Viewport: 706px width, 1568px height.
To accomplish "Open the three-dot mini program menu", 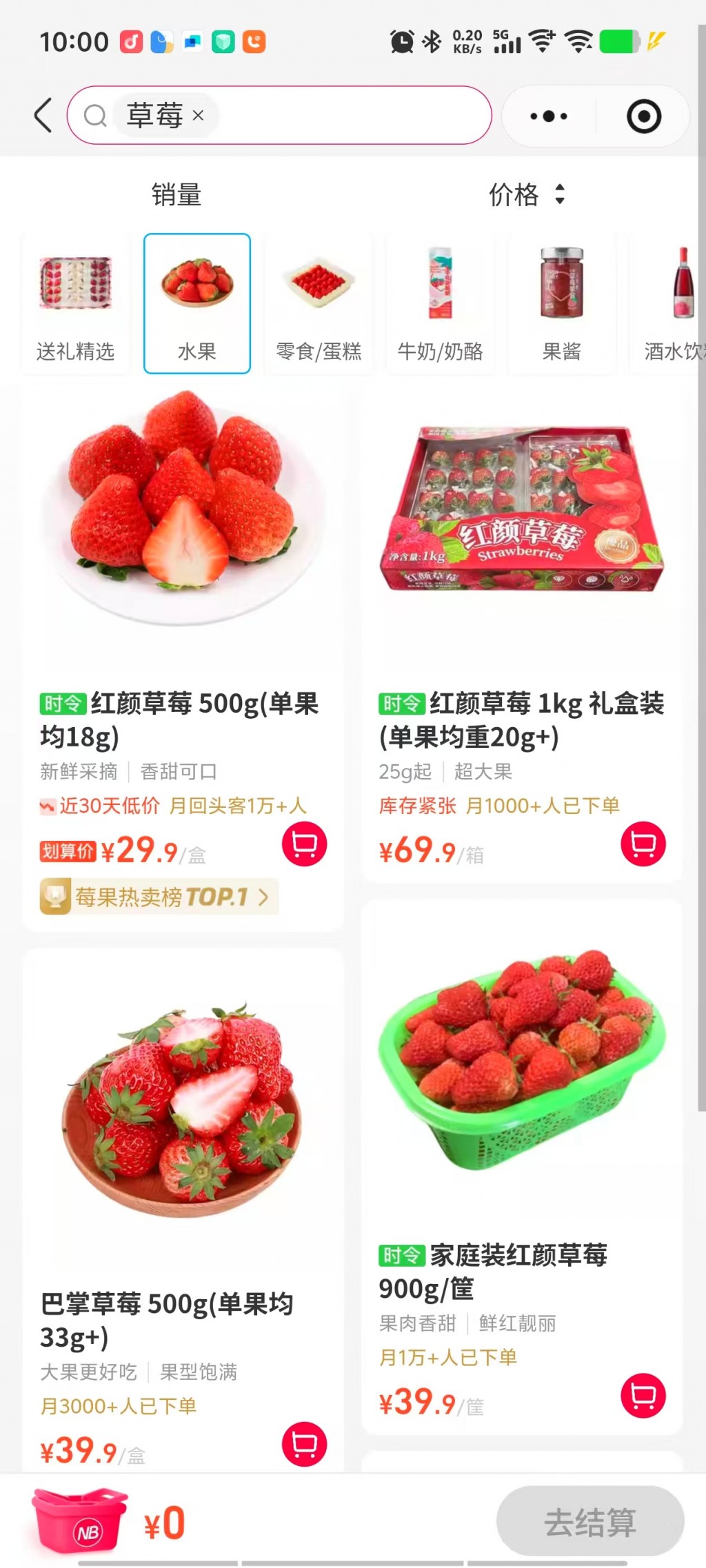I will 549,116.
